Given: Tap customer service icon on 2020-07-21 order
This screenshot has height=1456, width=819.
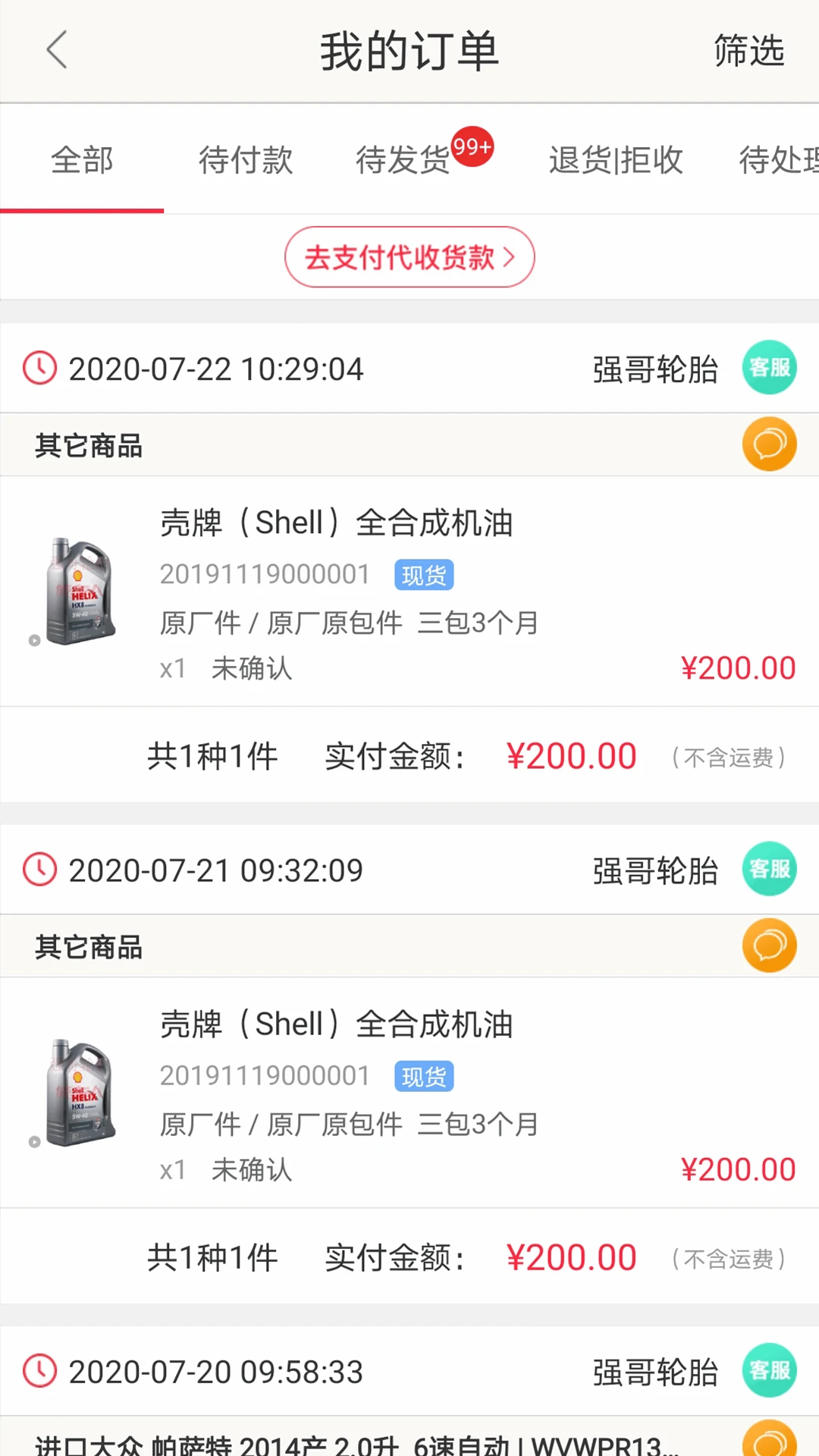Looking at the screenshot, I should click(x=769, y=869).
